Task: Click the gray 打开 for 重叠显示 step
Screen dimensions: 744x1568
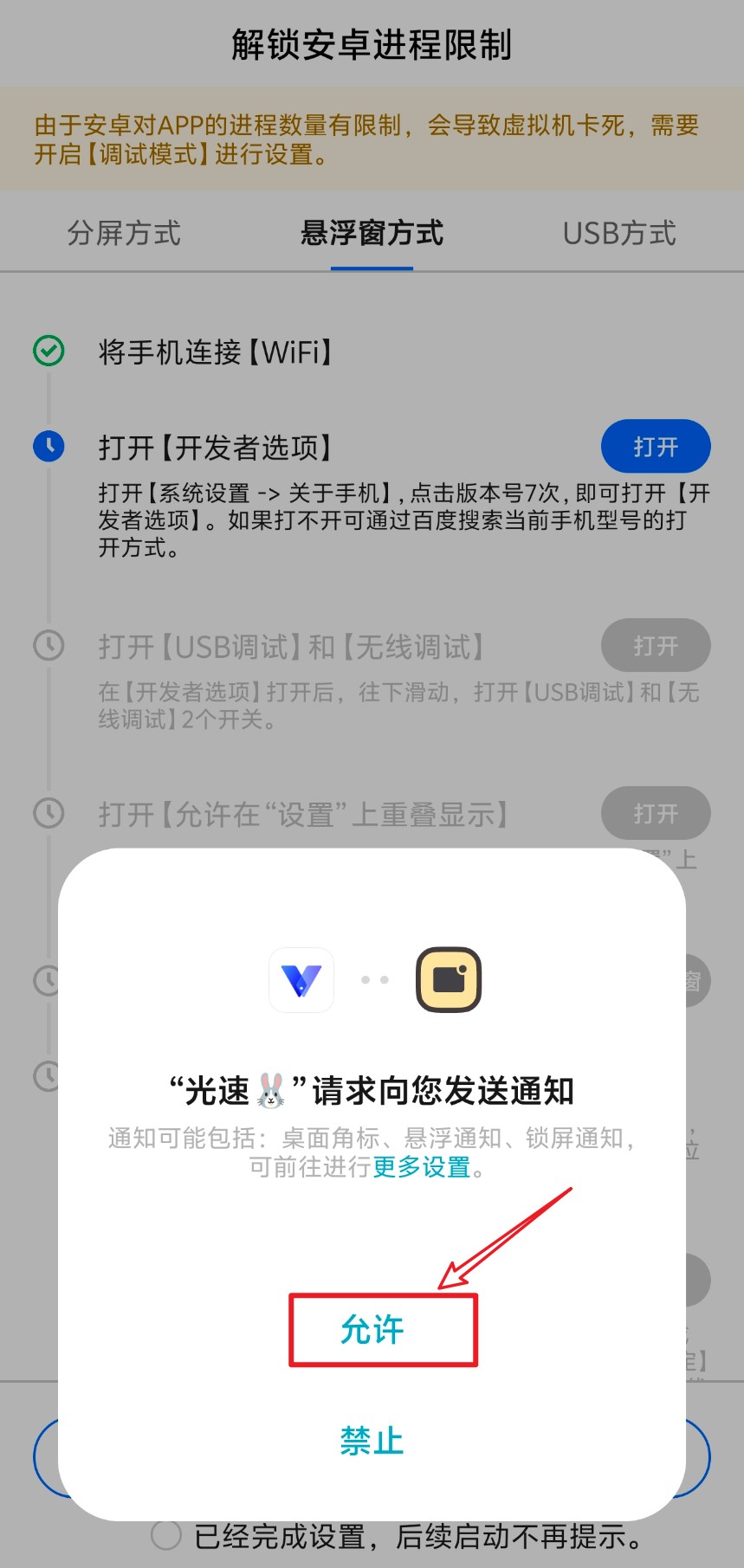Action: (656, 813)
